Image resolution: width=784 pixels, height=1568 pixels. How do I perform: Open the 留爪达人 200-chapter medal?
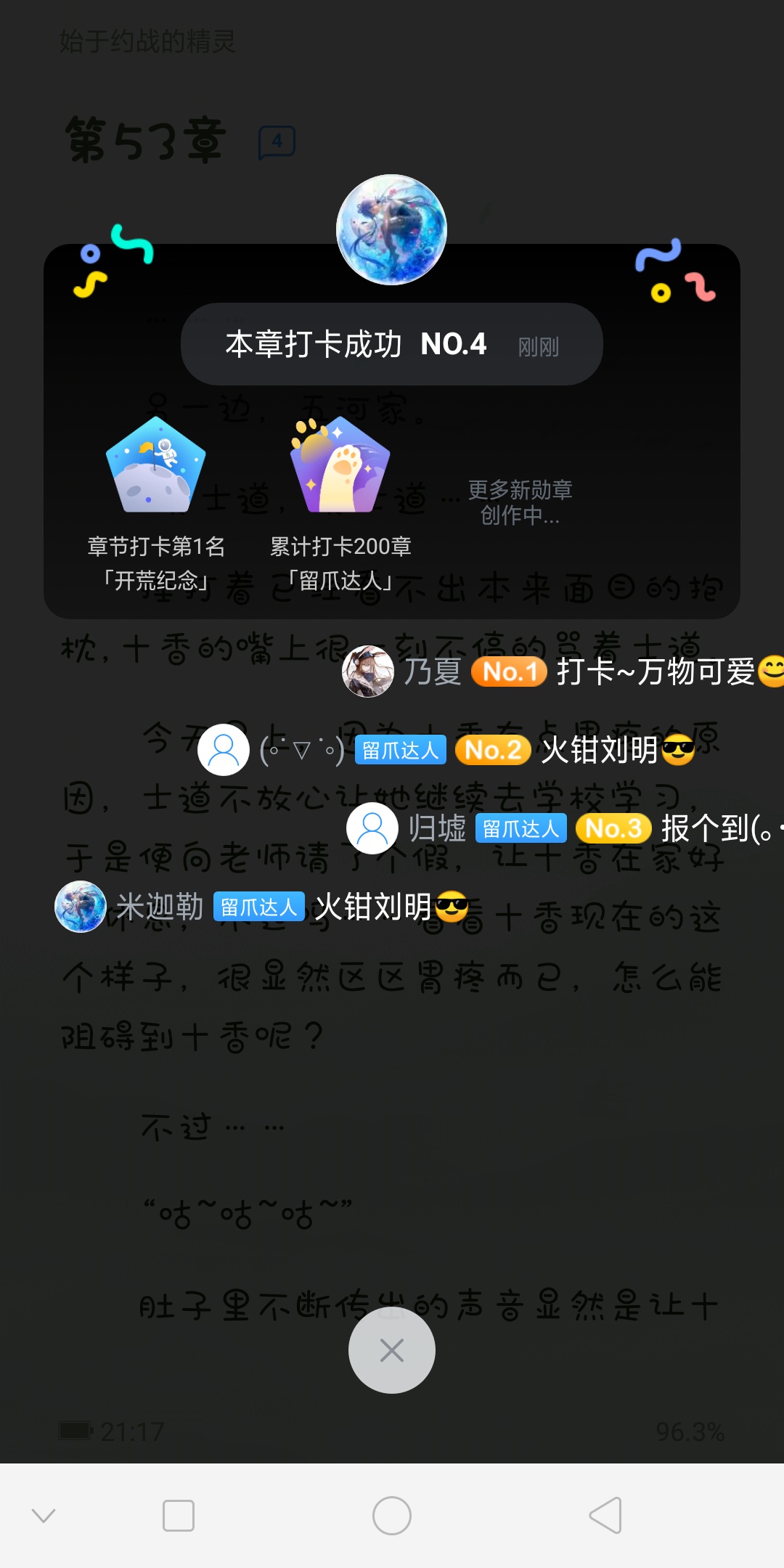(340, 465)
